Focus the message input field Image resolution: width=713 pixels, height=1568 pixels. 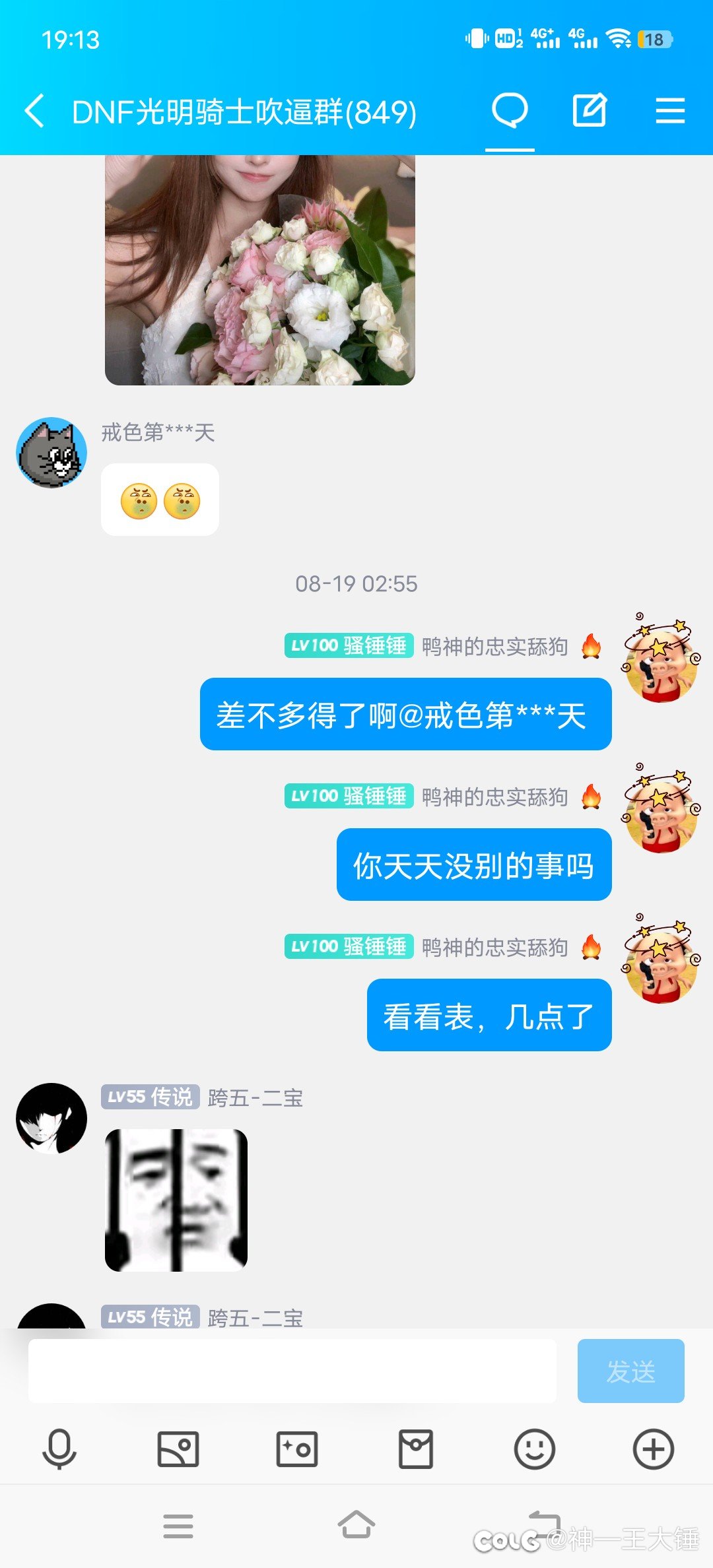[x=292, y=1371]
